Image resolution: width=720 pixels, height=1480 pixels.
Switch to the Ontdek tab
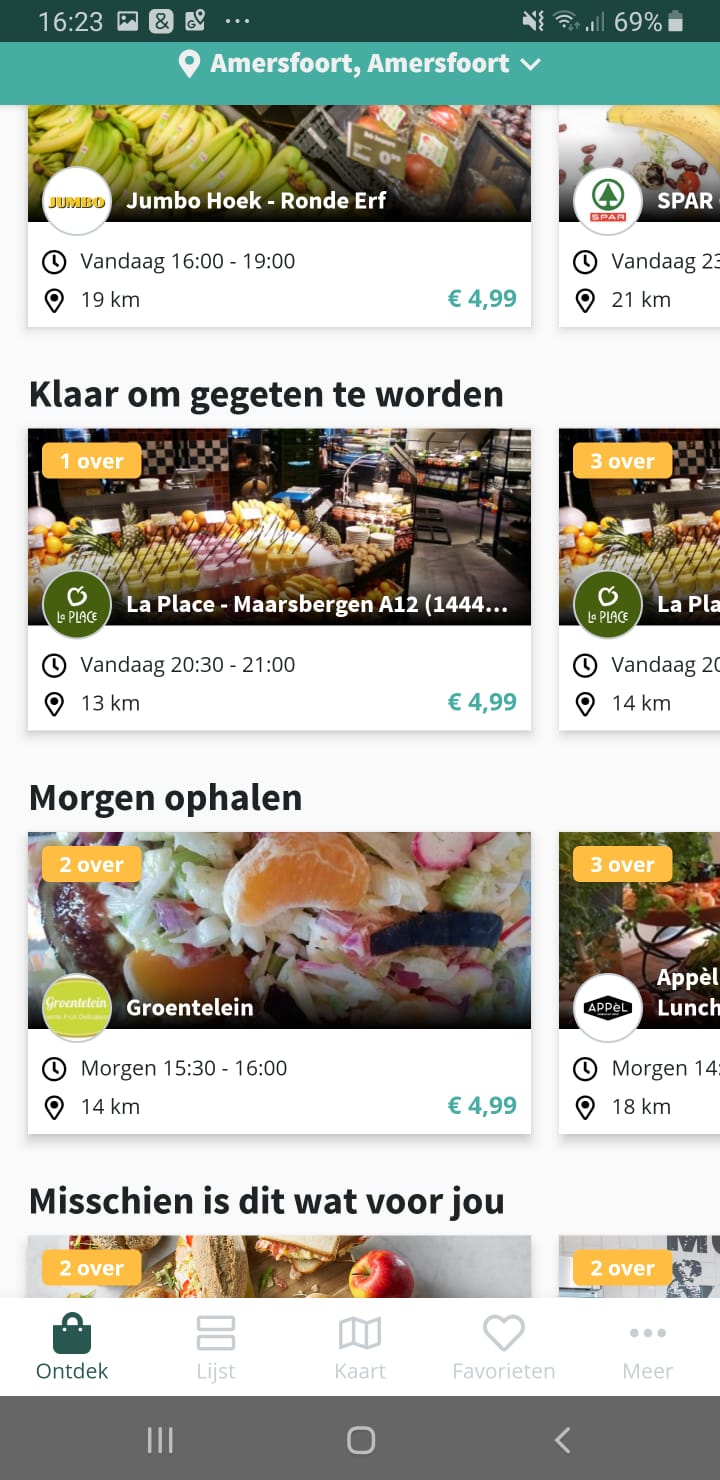pos(72,1346)
